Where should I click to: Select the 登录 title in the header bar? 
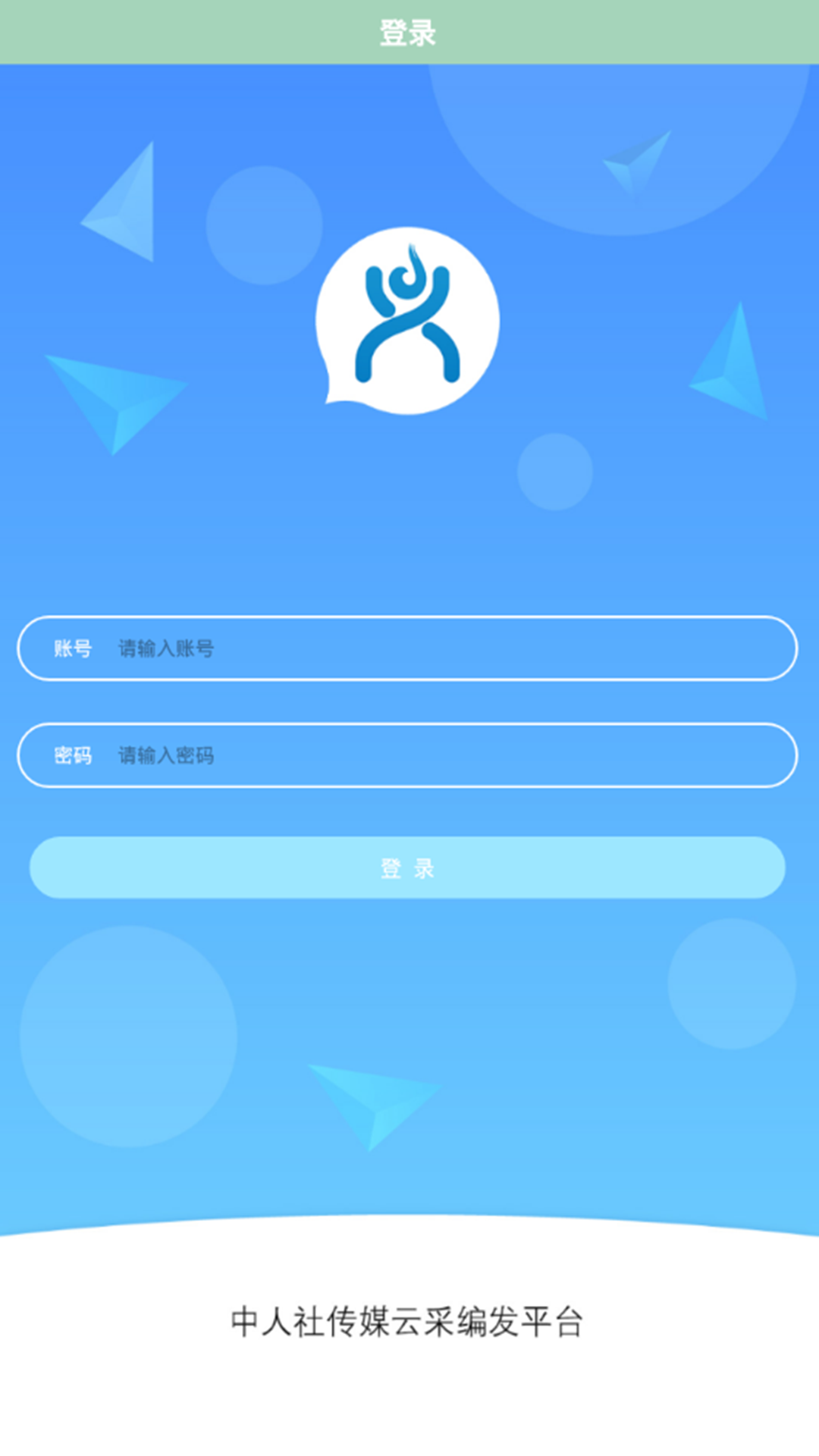coord(407,33)
